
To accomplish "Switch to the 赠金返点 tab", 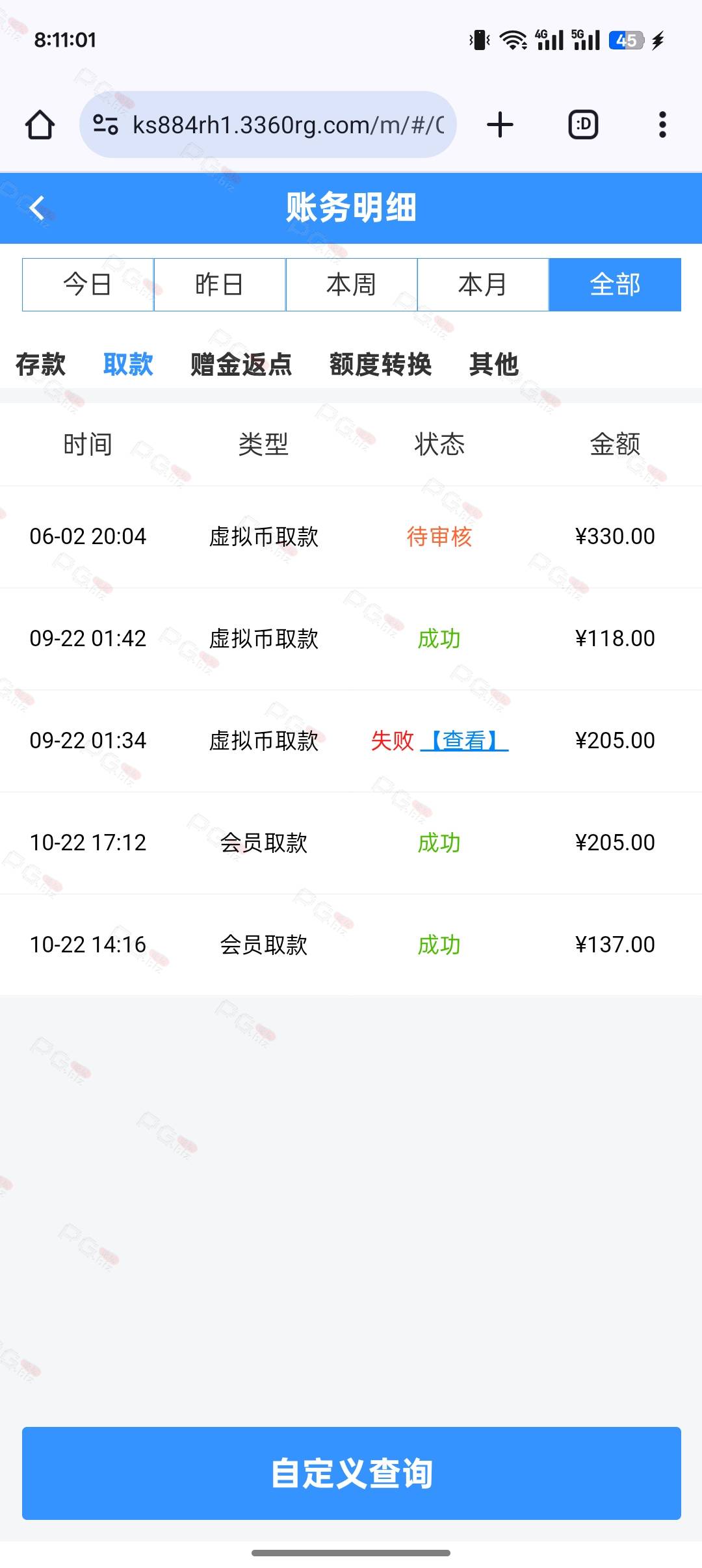I will click(241, 364).
